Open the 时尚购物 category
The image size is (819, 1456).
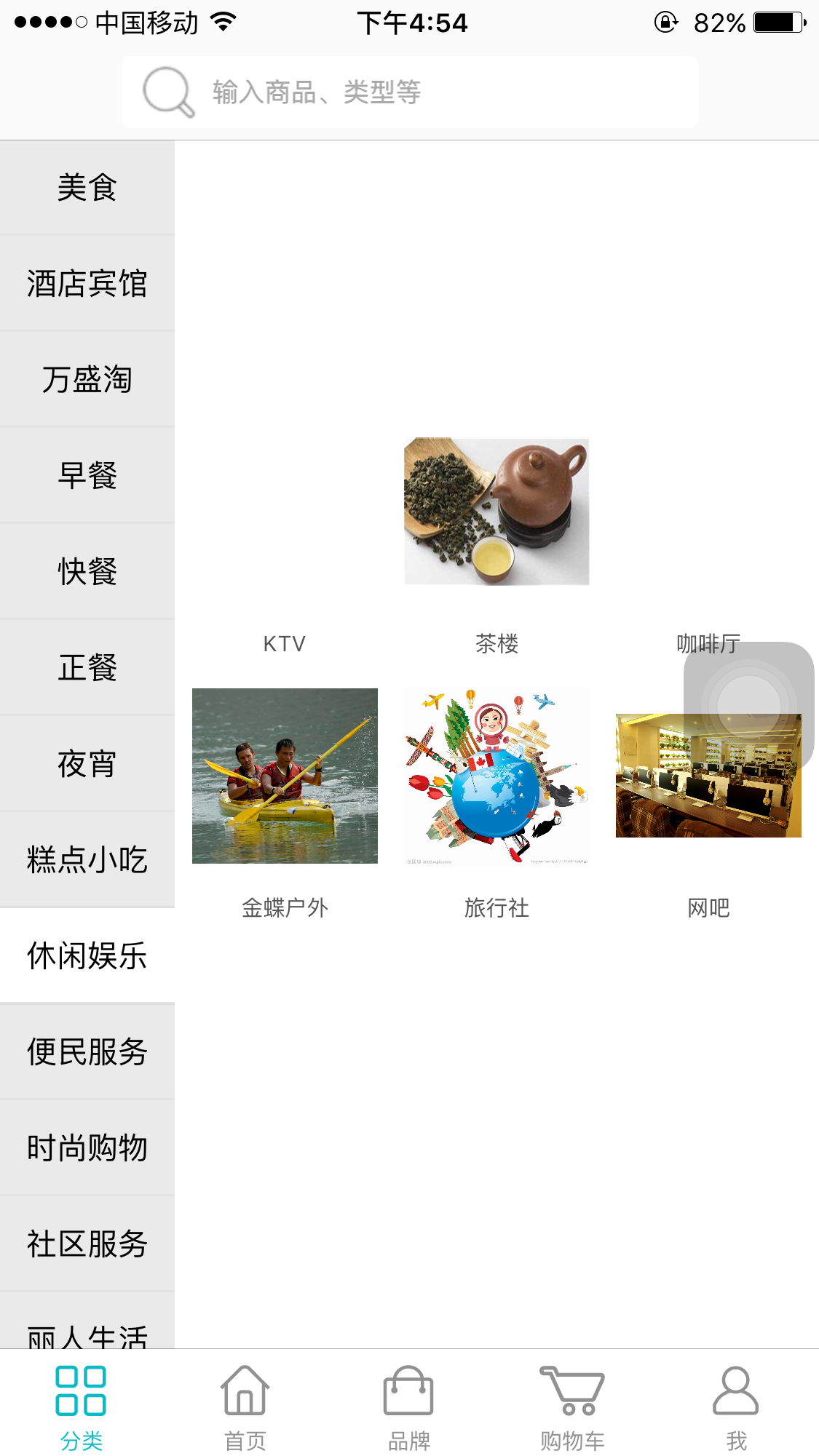87,1148
